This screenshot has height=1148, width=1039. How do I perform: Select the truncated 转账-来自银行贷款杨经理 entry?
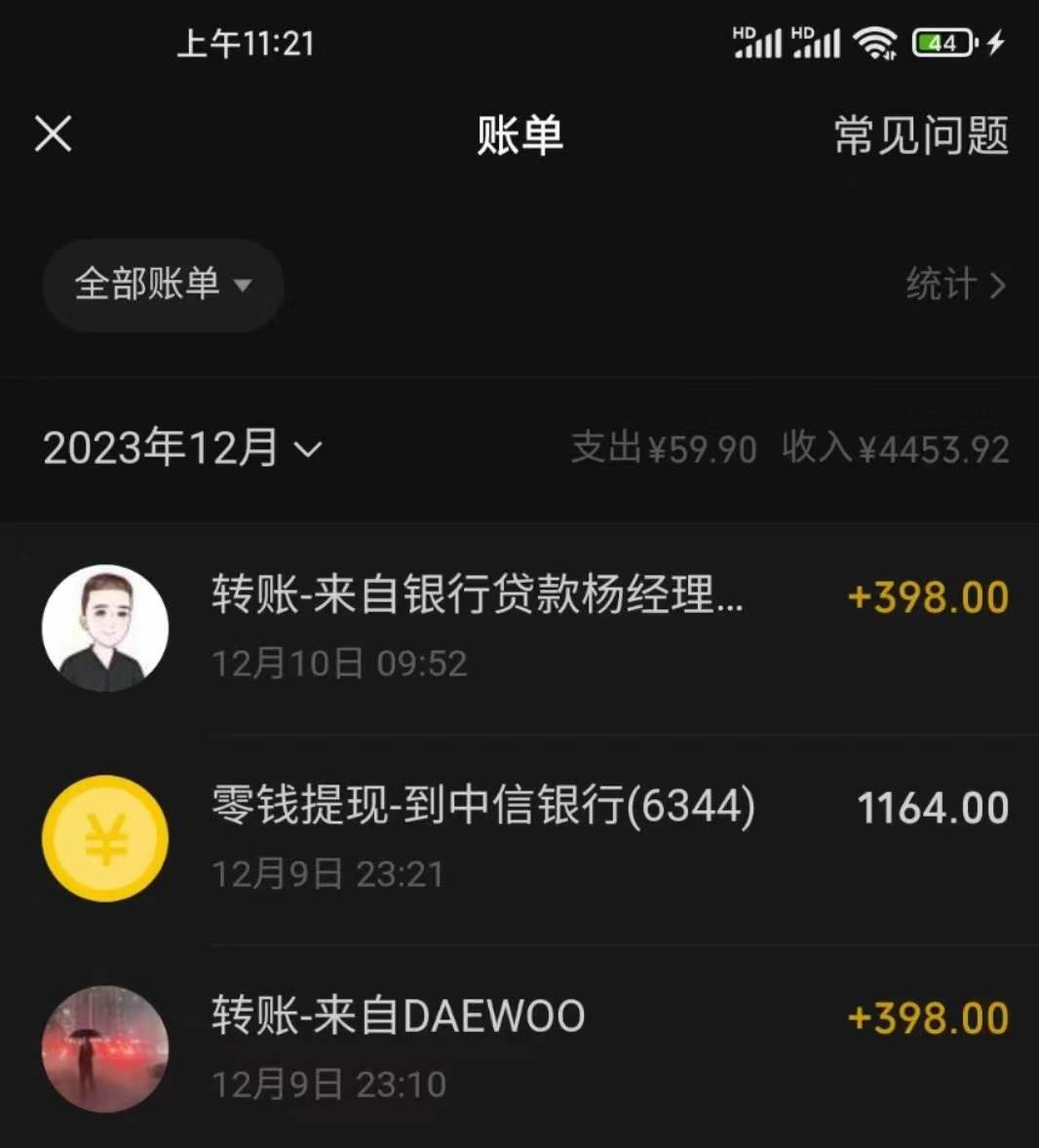478,599
